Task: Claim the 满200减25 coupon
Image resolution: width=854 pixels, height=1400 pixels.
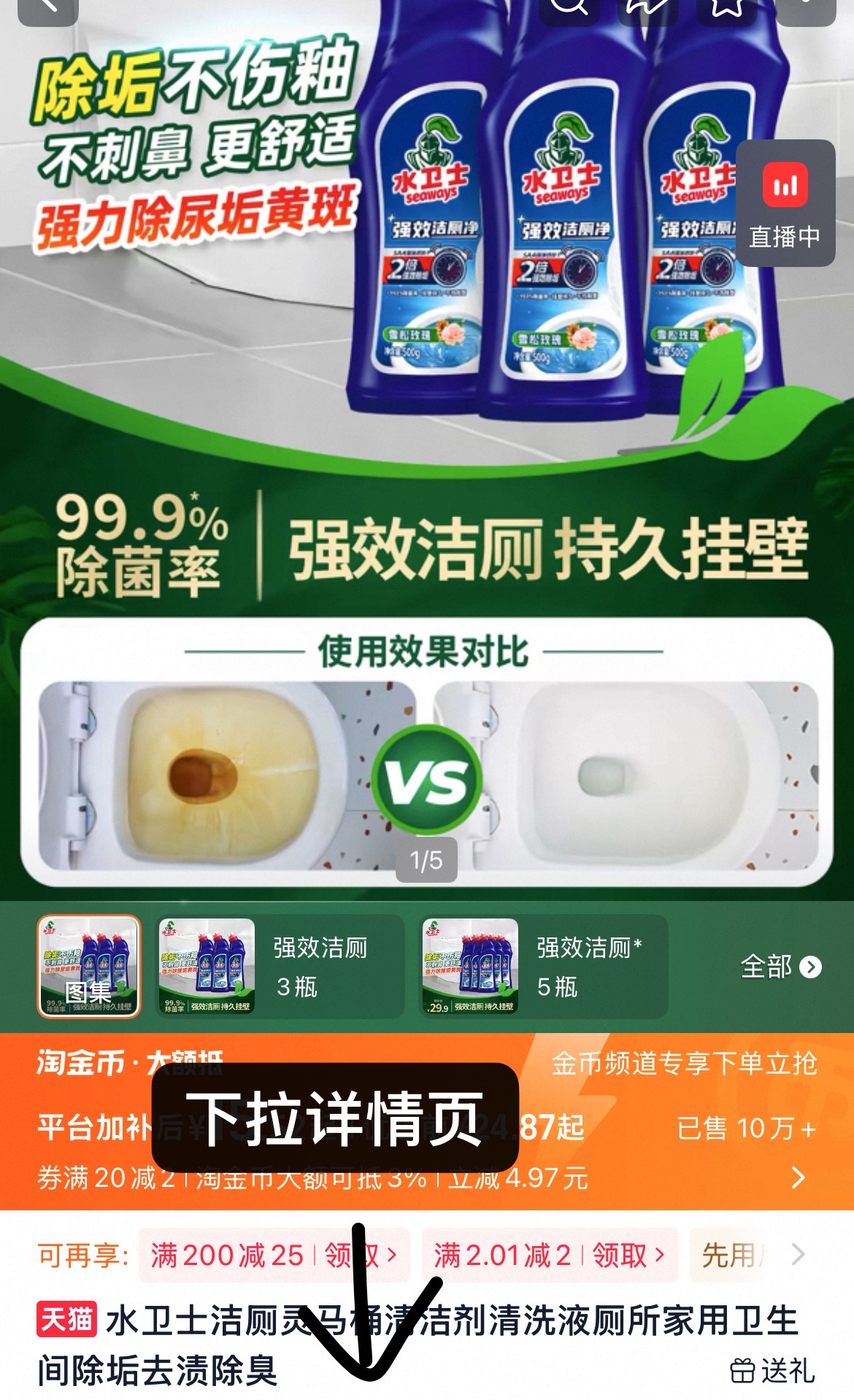Action: tap(274, 1256)
